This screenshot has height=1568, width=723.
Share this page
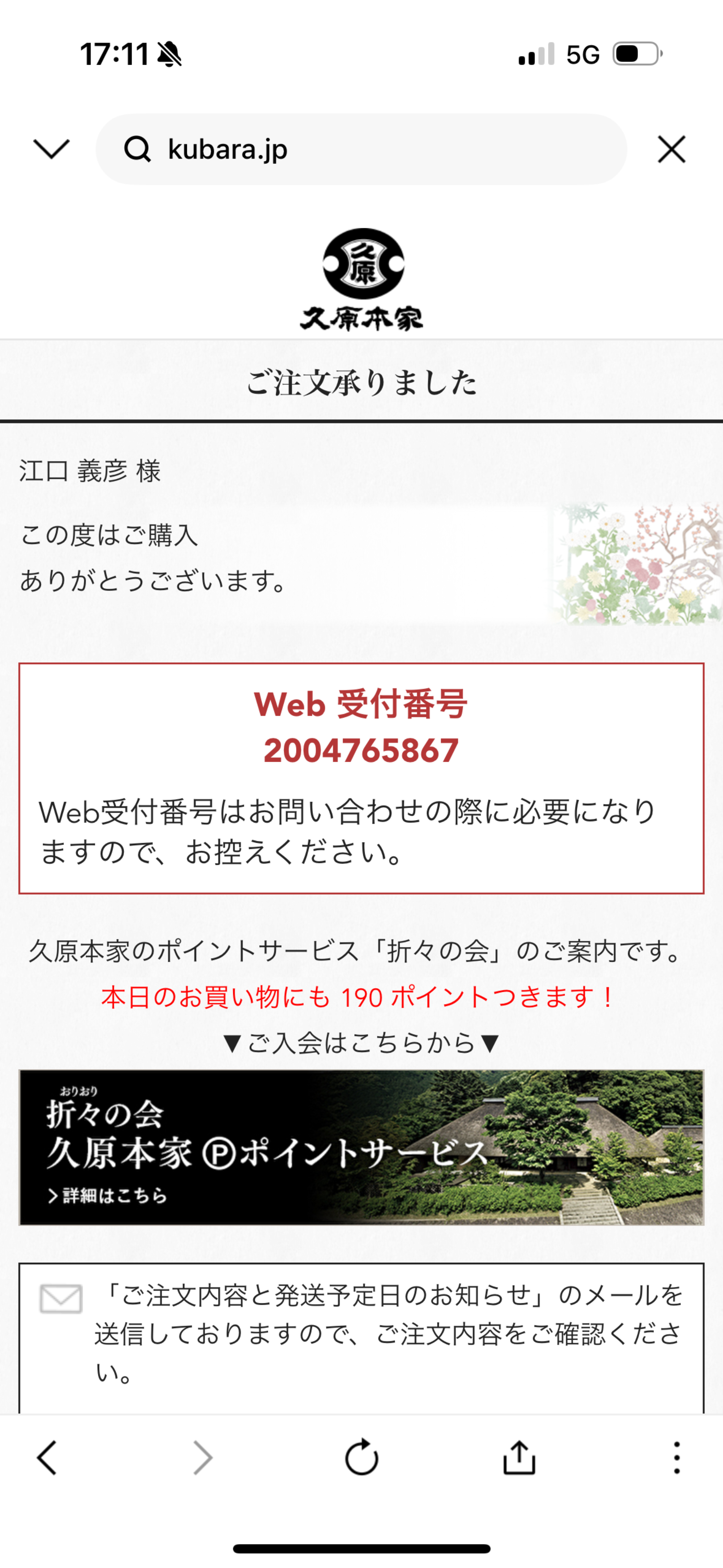518,1458
